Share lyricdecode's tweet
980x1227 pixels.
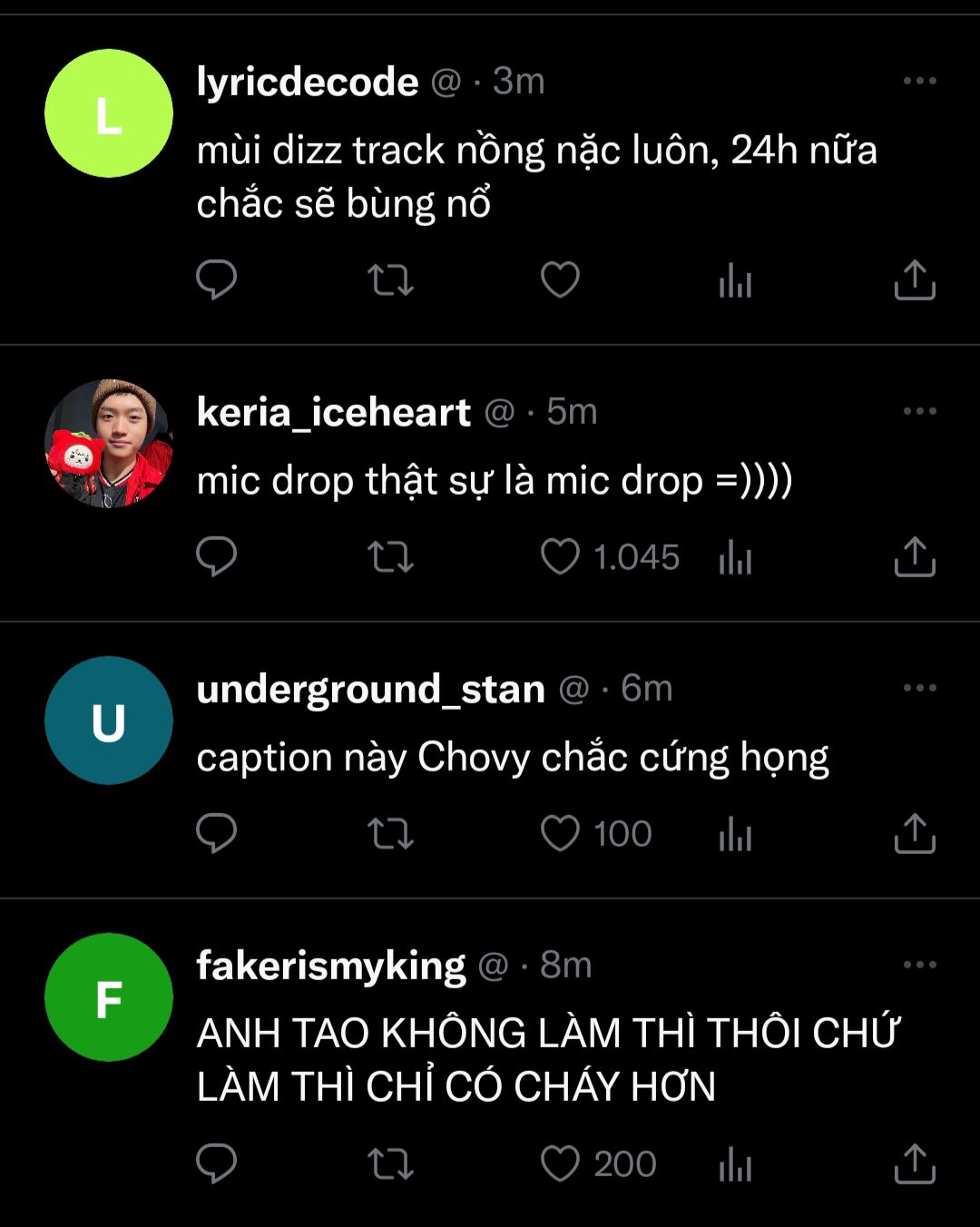click(914, 280)
